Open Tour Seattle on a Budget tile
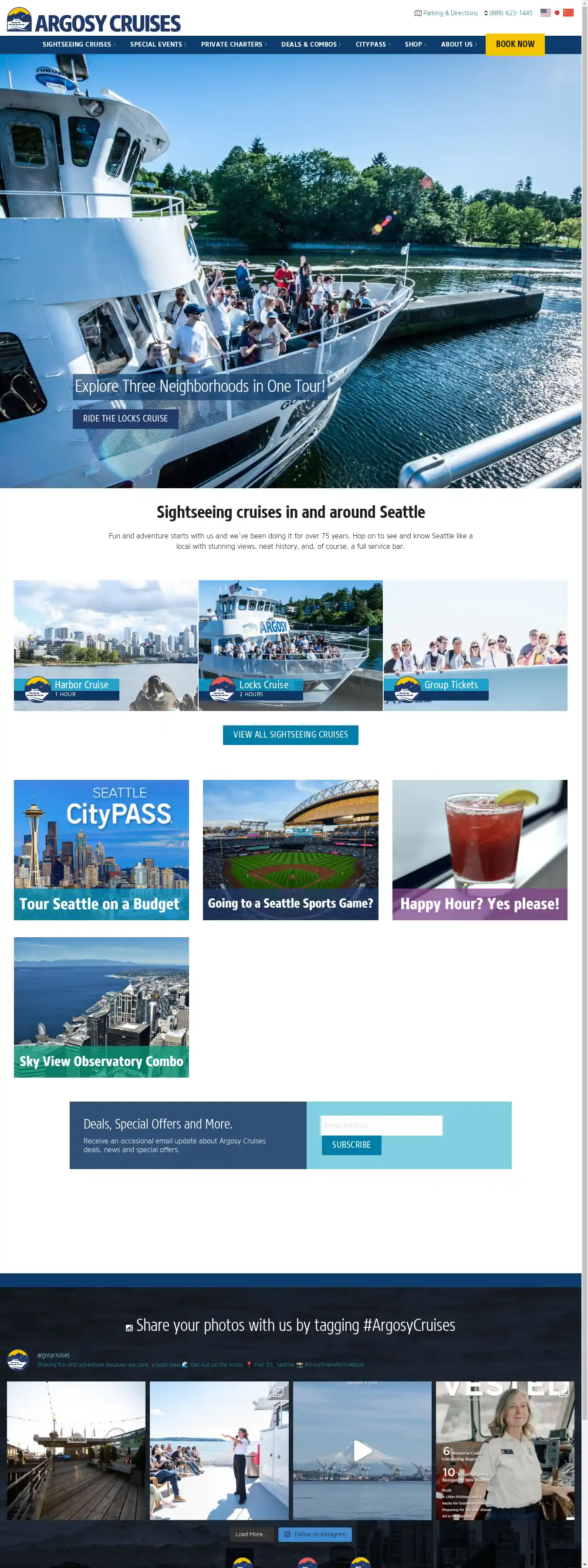The width and height of the screenshot is (588, 1568). click(x=101, y=850)
